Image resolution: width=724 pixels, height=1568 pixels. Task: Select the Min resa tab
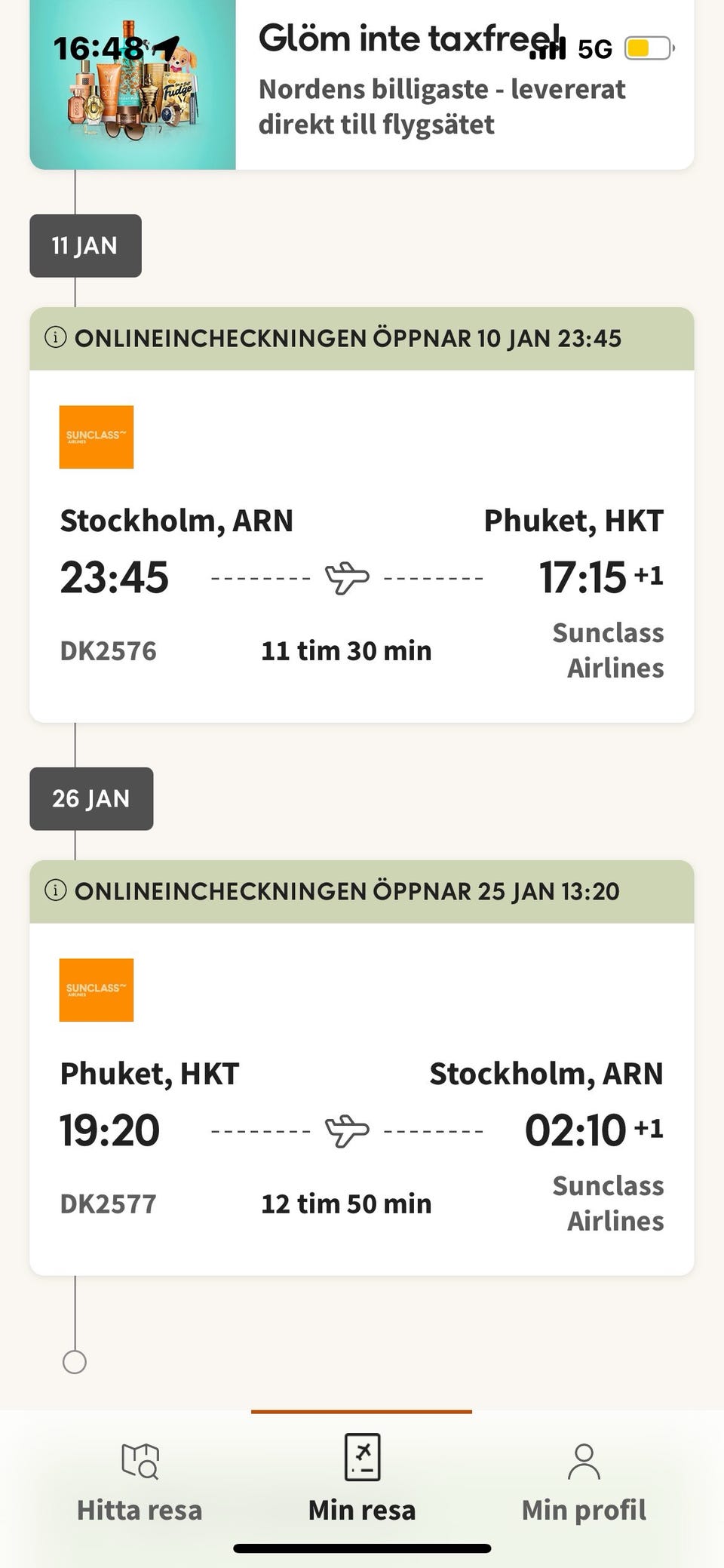(362, 1480)
